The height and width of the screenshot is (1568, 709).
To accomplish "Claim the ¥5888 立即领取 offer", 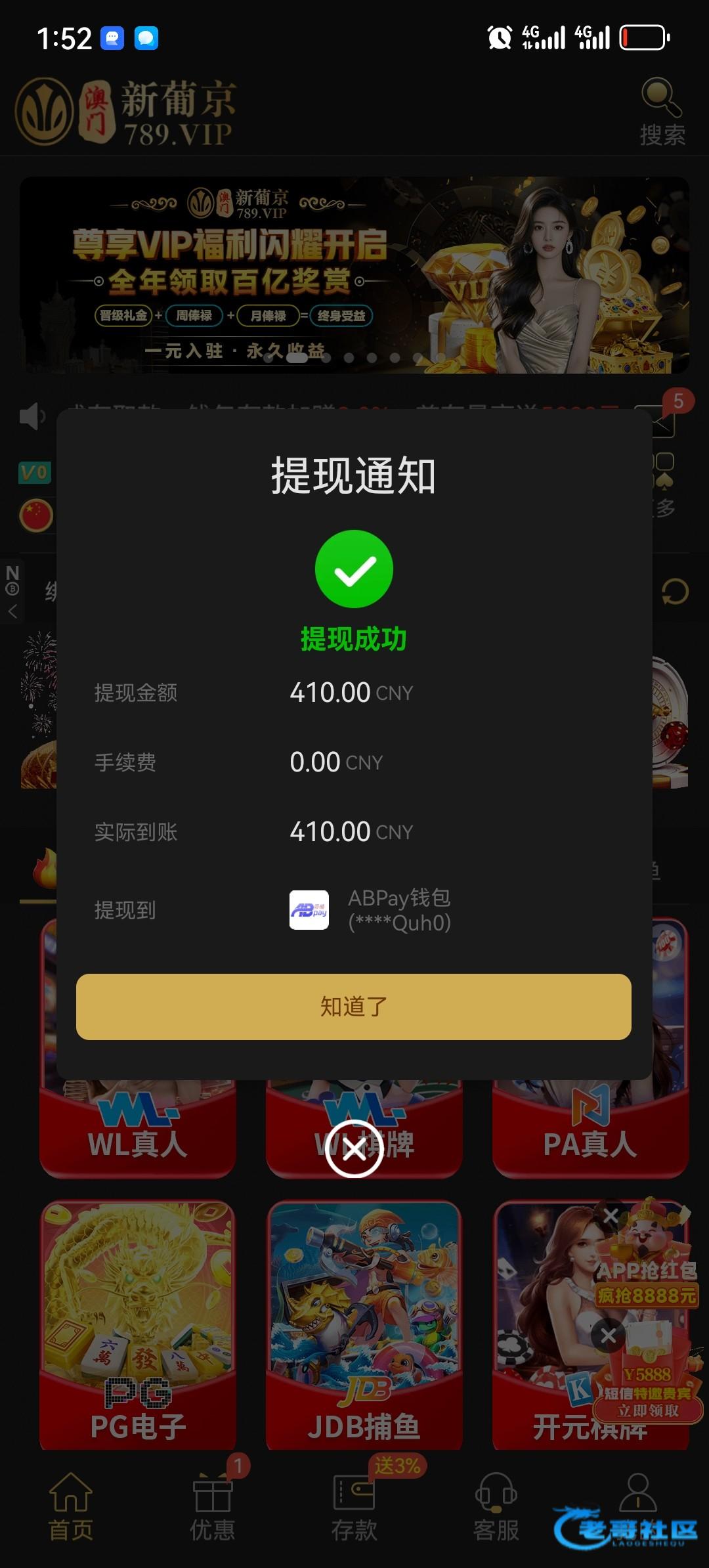I will coord(648,1410).
